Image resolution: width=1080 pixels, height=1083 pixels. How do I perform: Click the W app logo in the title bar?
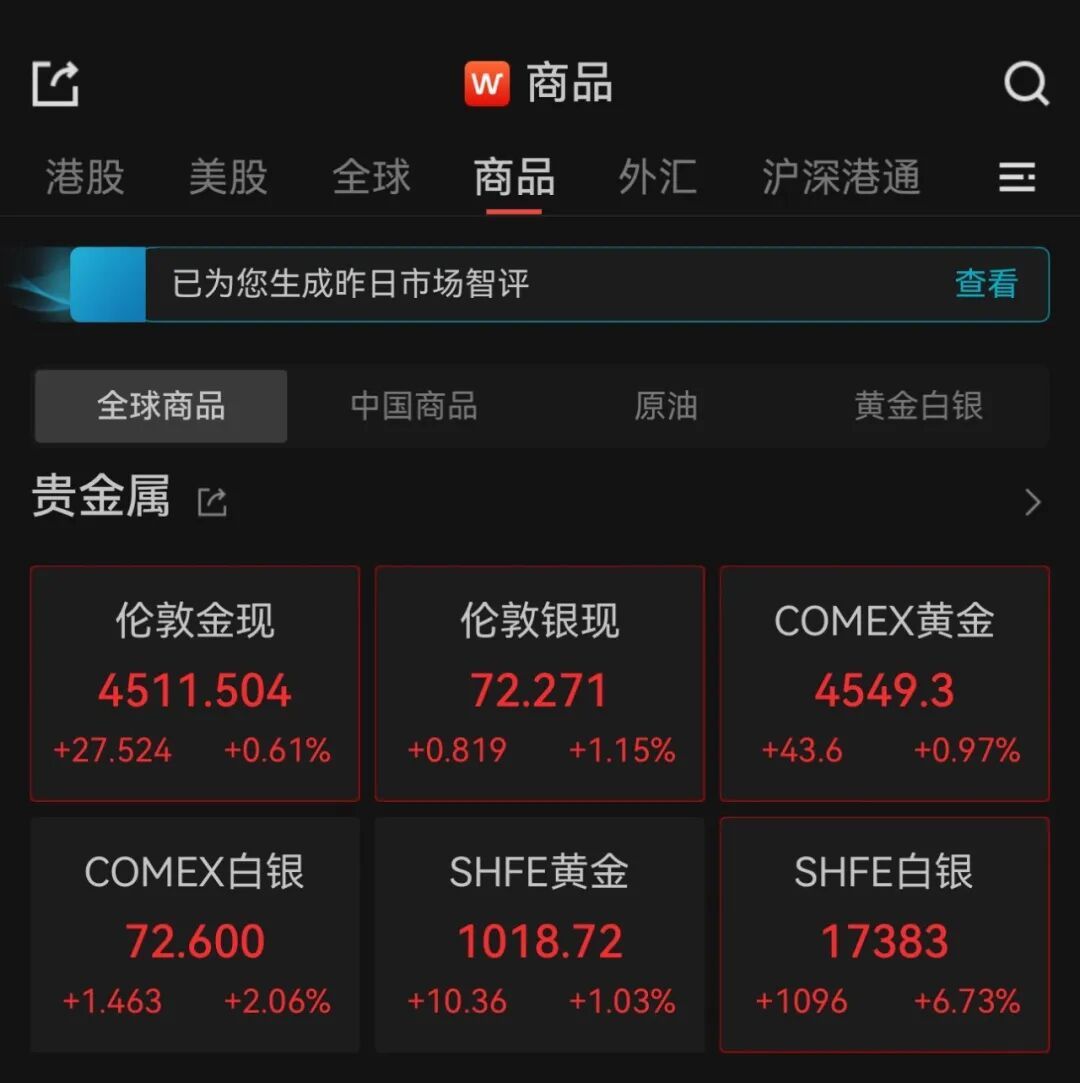487,83
